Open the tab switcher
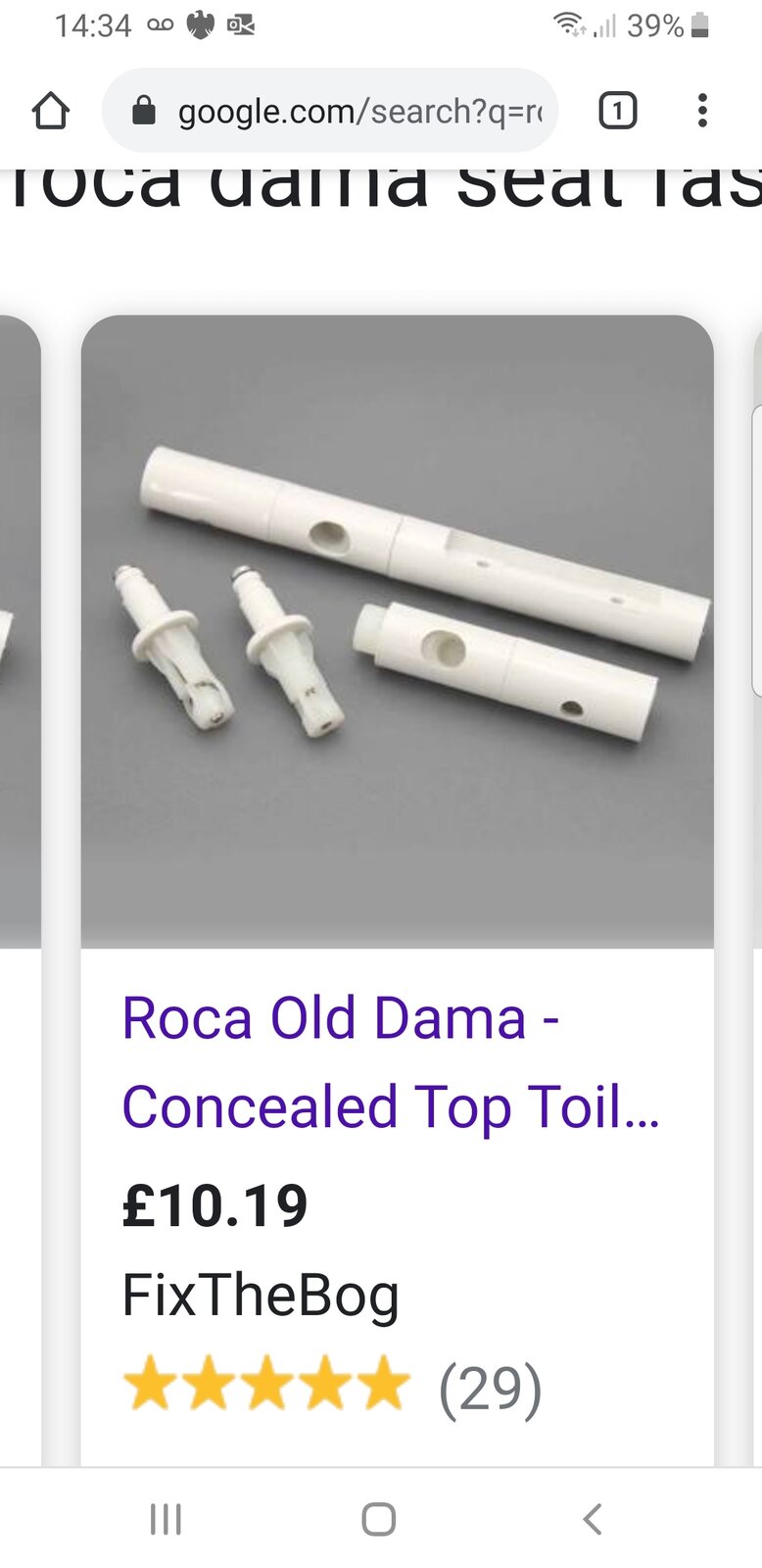This screenshot has height=1568, width=762. pos(617,111)
